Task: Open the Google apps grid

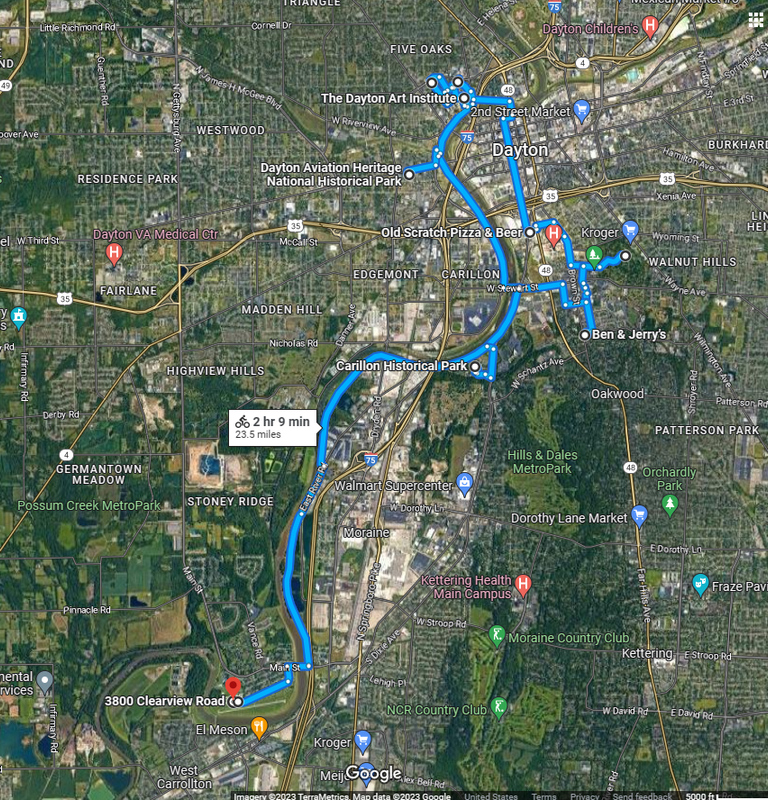Action: click(x=755, y=18)
